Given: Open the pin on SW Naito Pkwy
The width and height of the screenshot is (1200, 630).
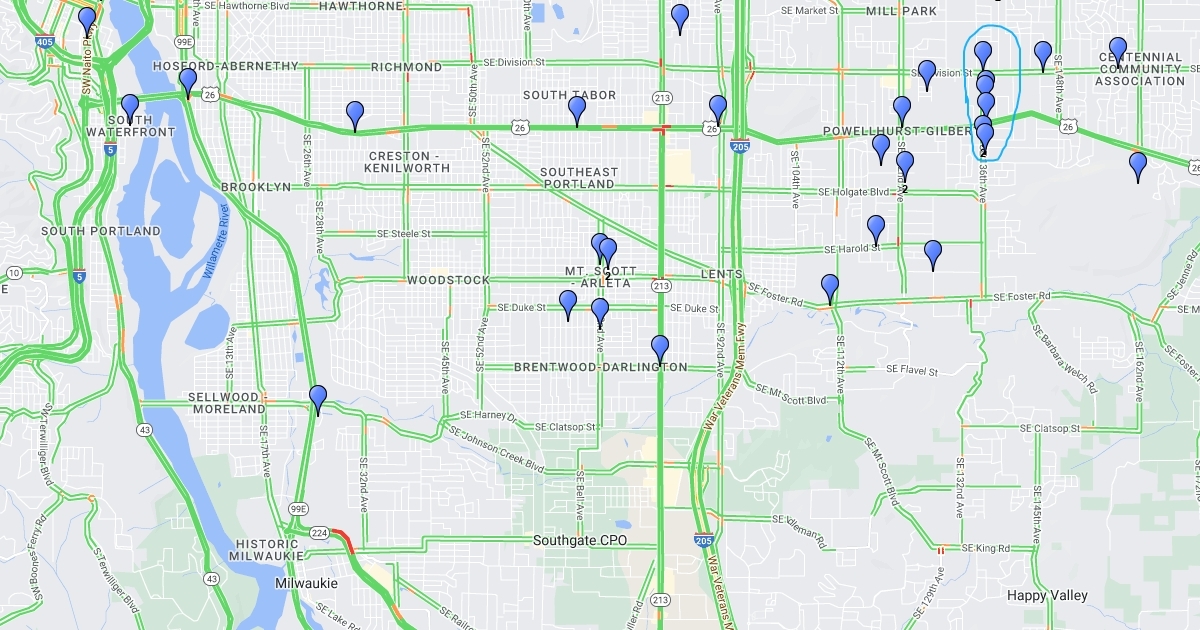Looking at the screenshot, I should 87,20.
